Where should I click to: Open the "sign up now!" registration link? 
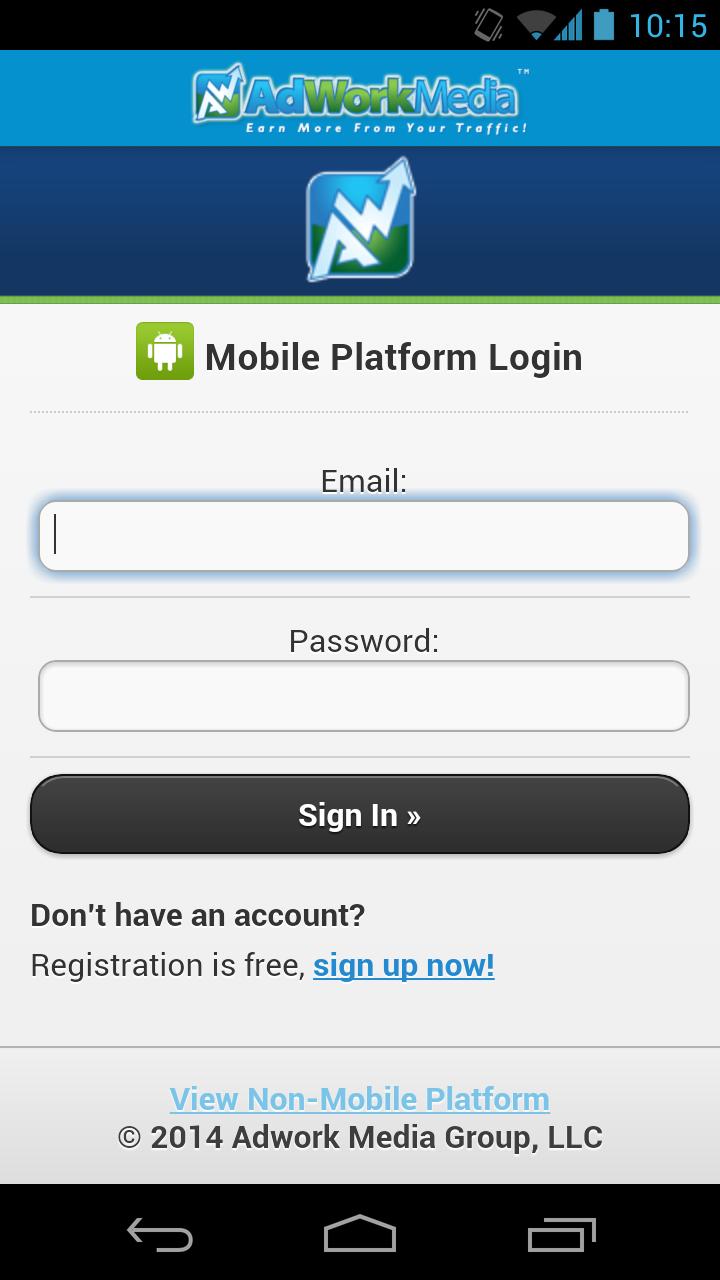tap(403, 965)
